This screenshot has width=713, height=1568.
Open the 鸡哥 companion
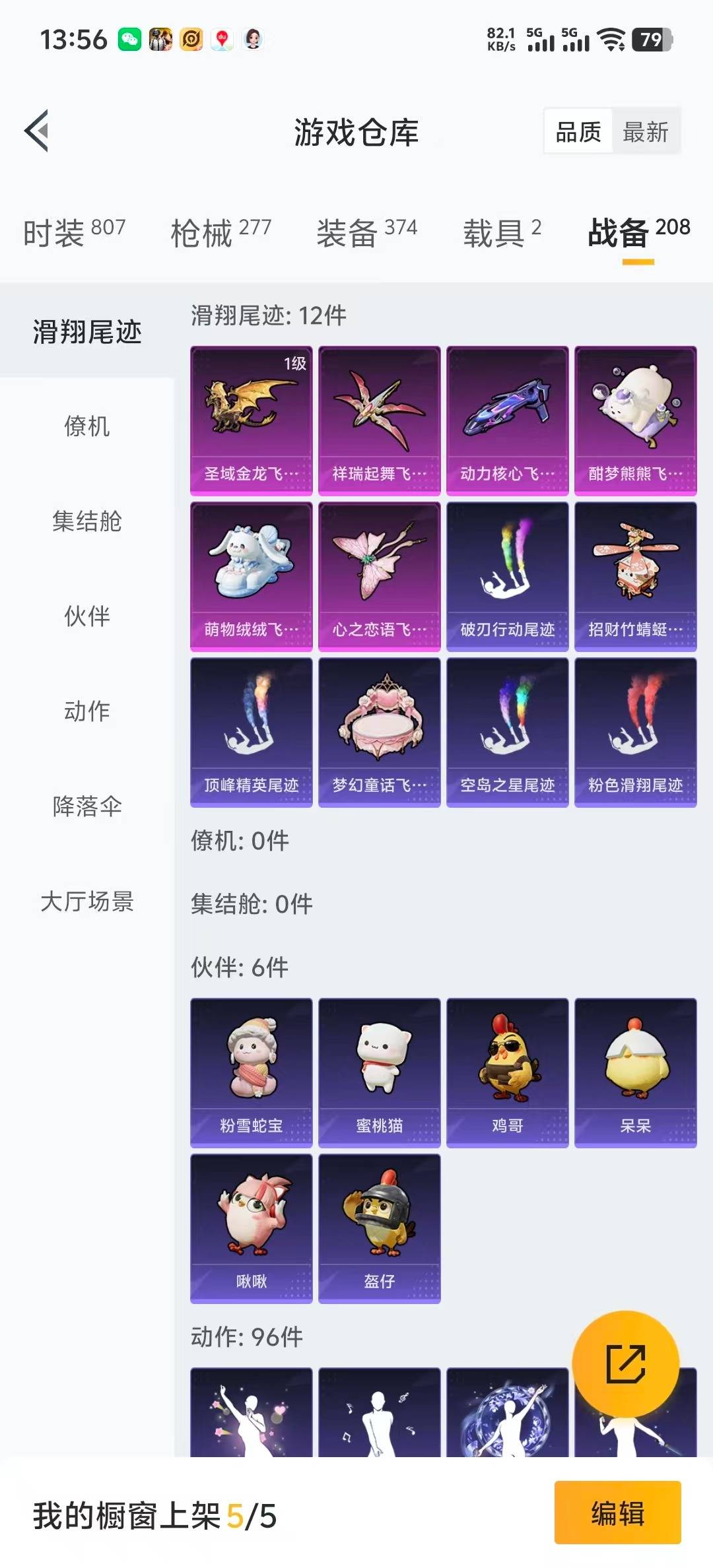507,1072
